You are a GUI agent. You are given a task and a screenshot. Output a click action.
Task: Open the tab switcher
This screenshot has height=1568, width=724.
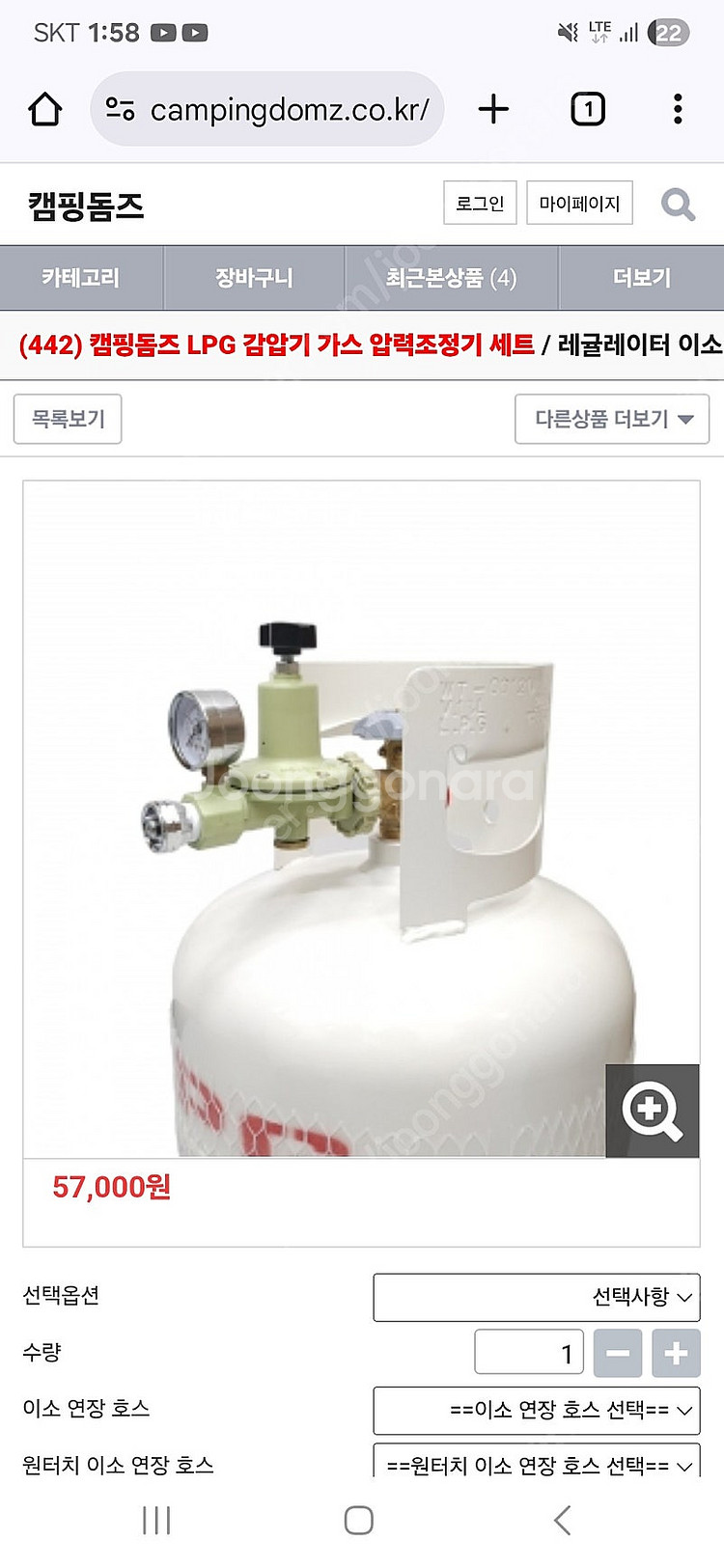tap(588, 109)
